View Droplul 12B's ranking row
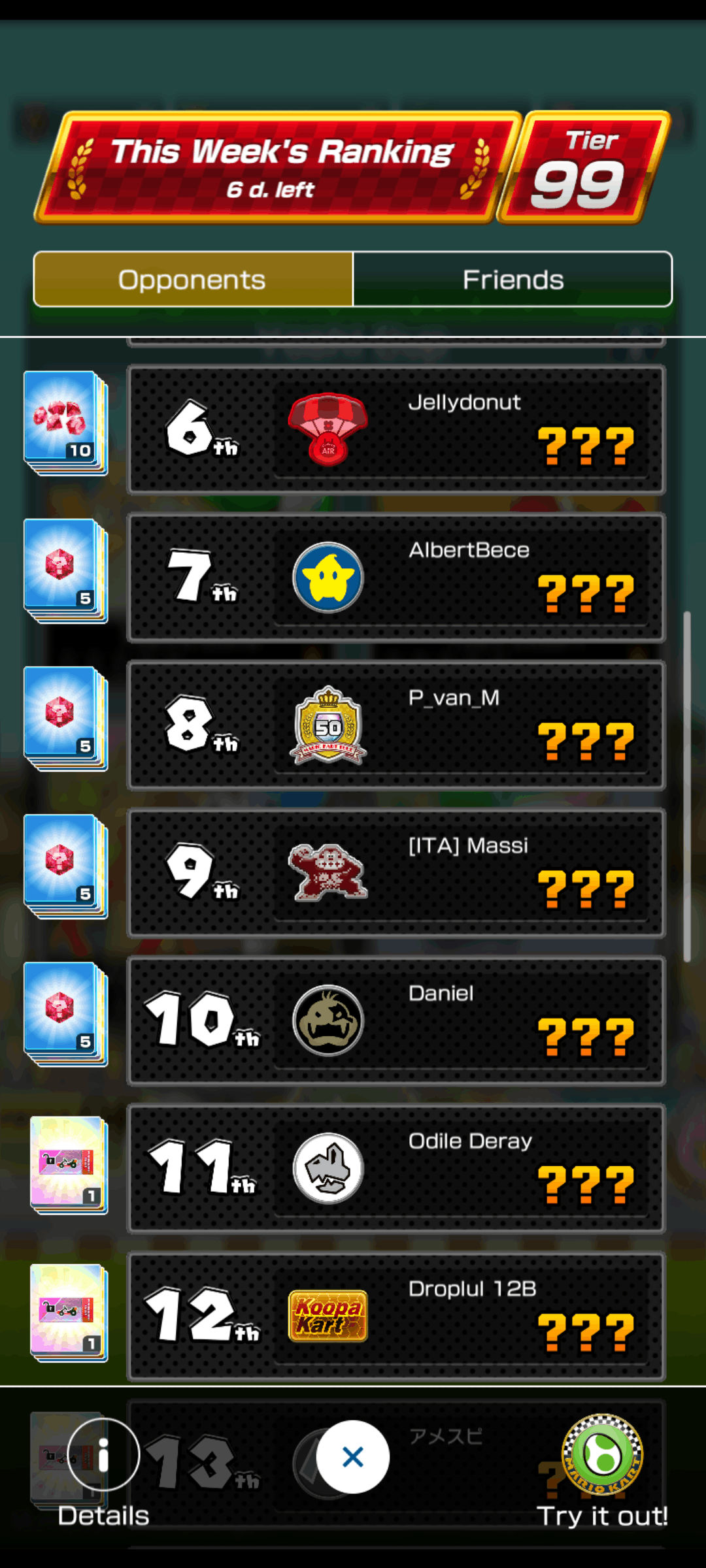Image resolution: width=706 pixels, height=1568 pixels. coord(396,1316)
